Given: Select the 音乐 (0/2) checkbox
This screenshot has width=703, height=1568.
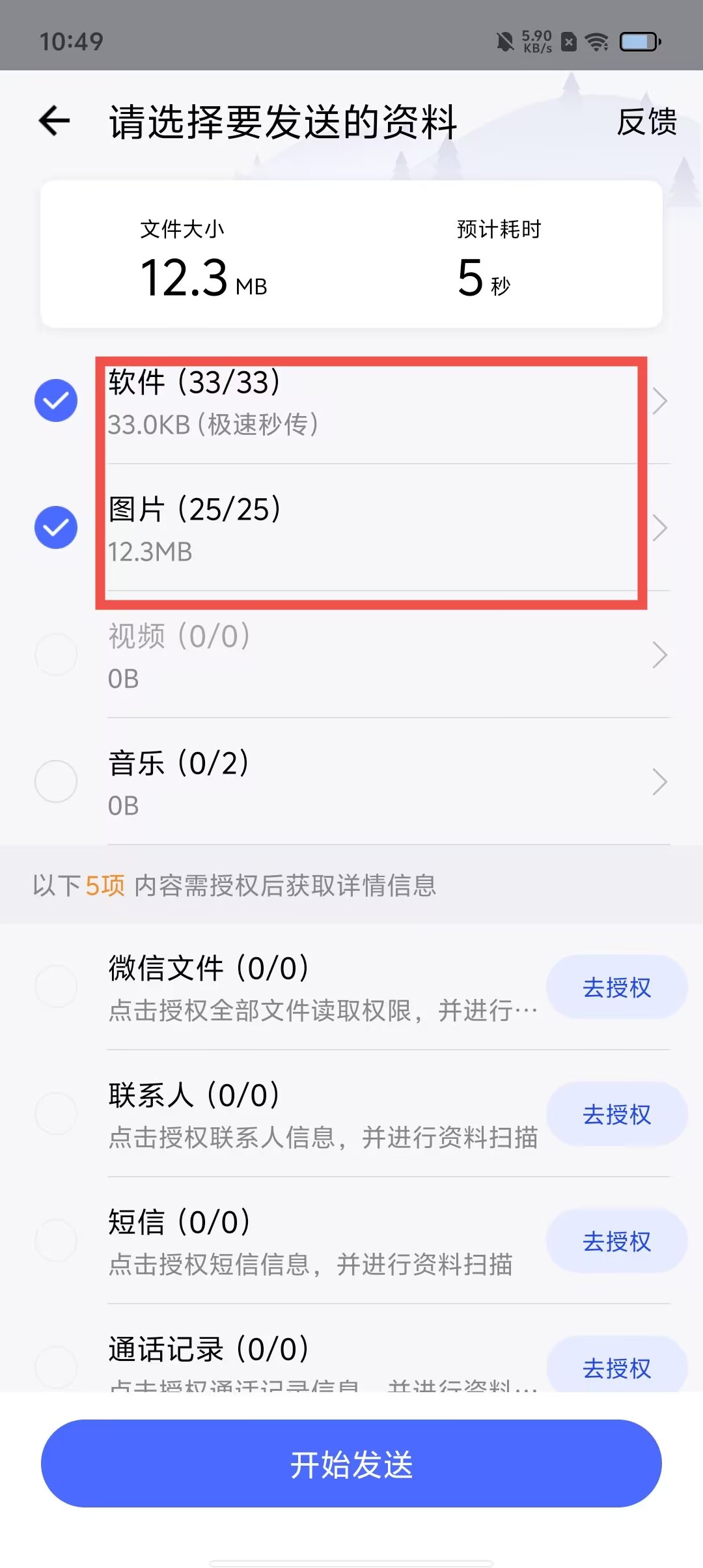Looking at the screenshot, I should click(56, 781).
